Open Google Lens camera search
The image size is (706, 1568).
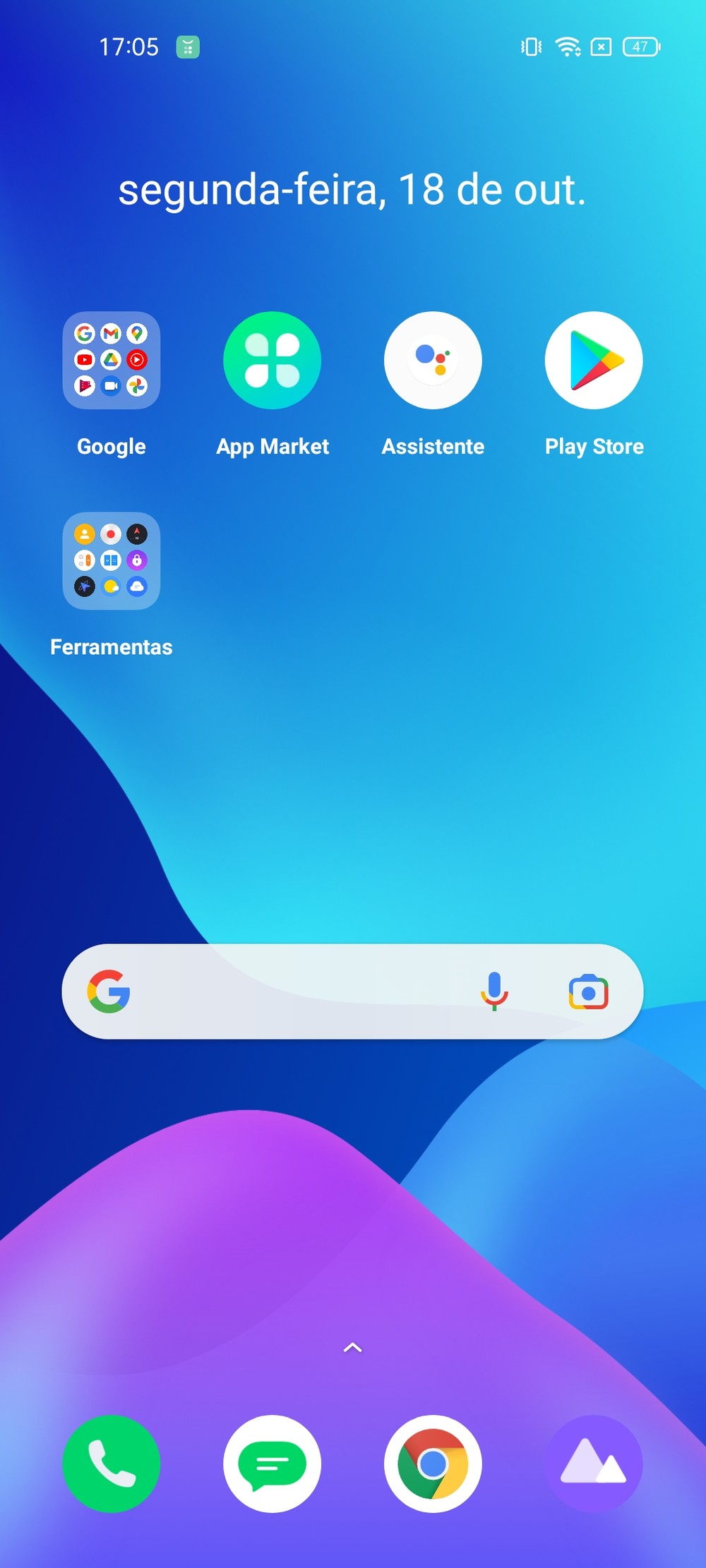pos(589,992)
